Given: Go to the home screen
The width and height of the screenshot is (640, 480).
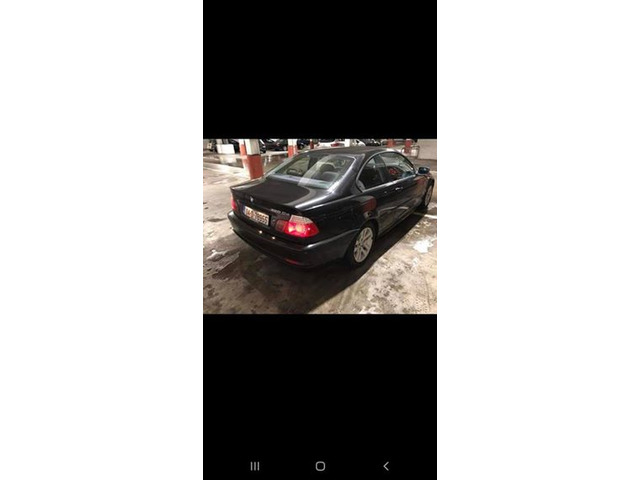Looking at the screenshot, I should 320,466.
